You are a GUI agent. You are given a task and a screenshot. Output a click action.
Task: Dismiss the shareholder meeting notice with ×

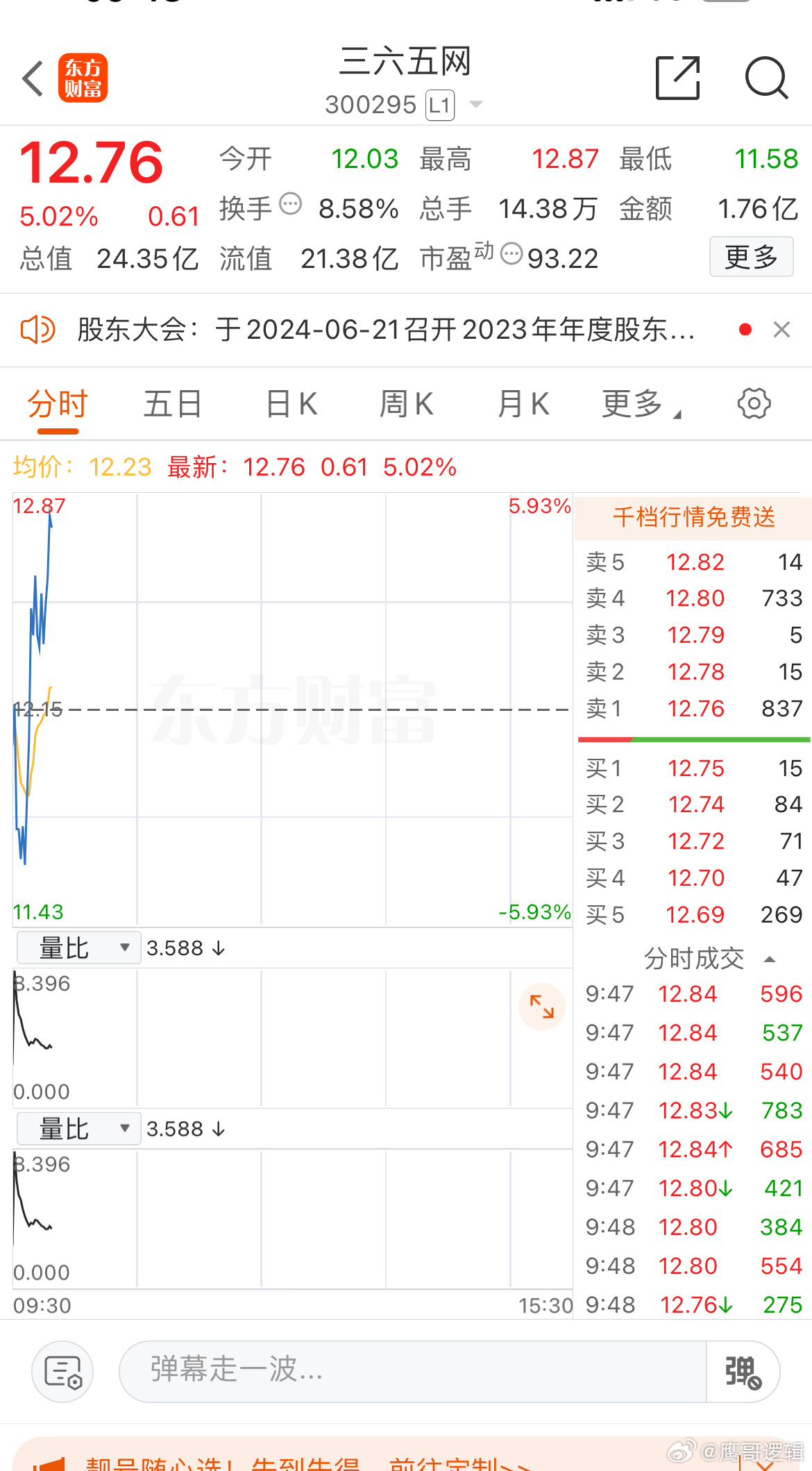click(x=781, y=330)
